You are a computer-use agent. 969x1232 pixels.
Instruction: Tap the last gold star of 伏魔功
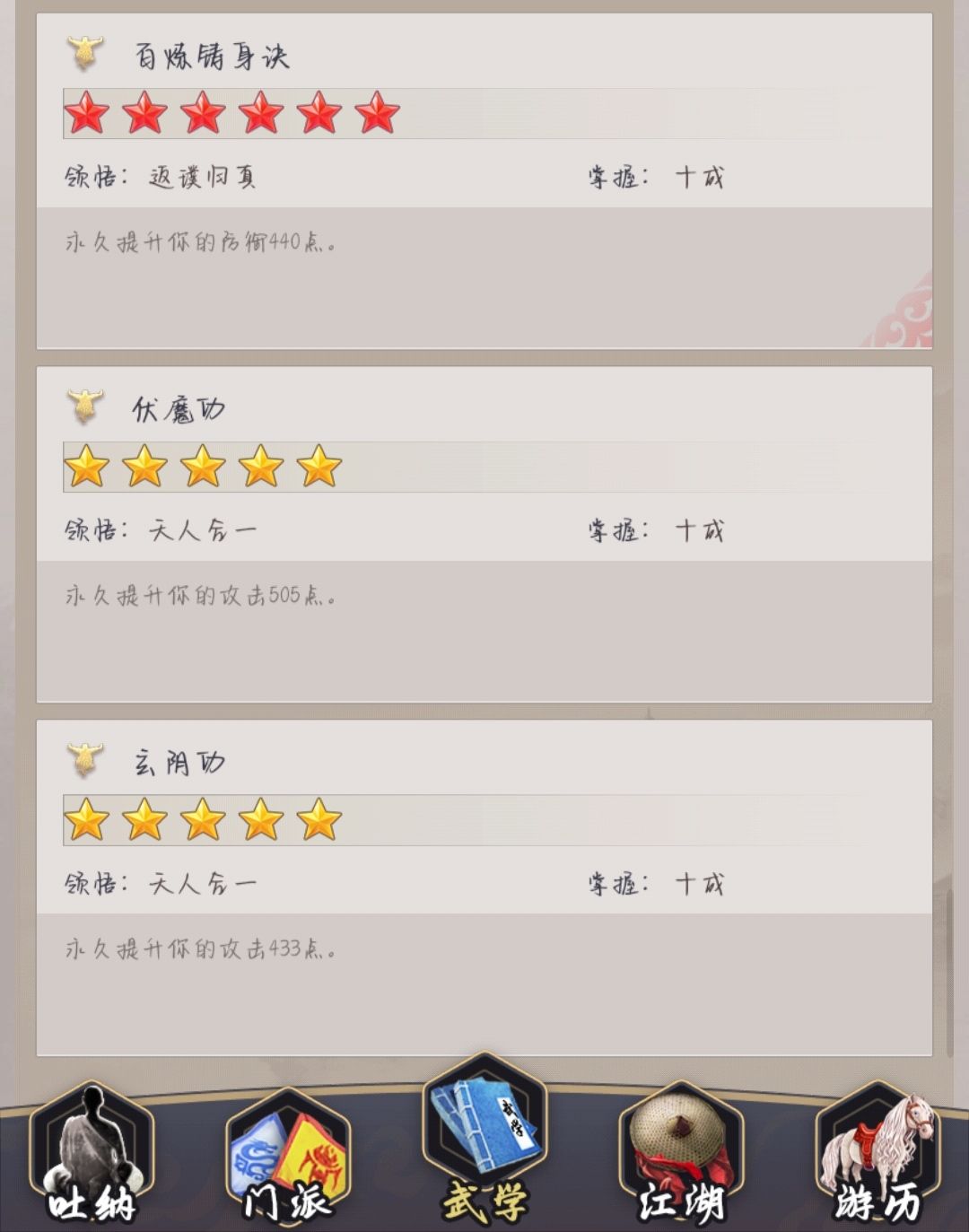pyautogui.click(x=319, y=466)
